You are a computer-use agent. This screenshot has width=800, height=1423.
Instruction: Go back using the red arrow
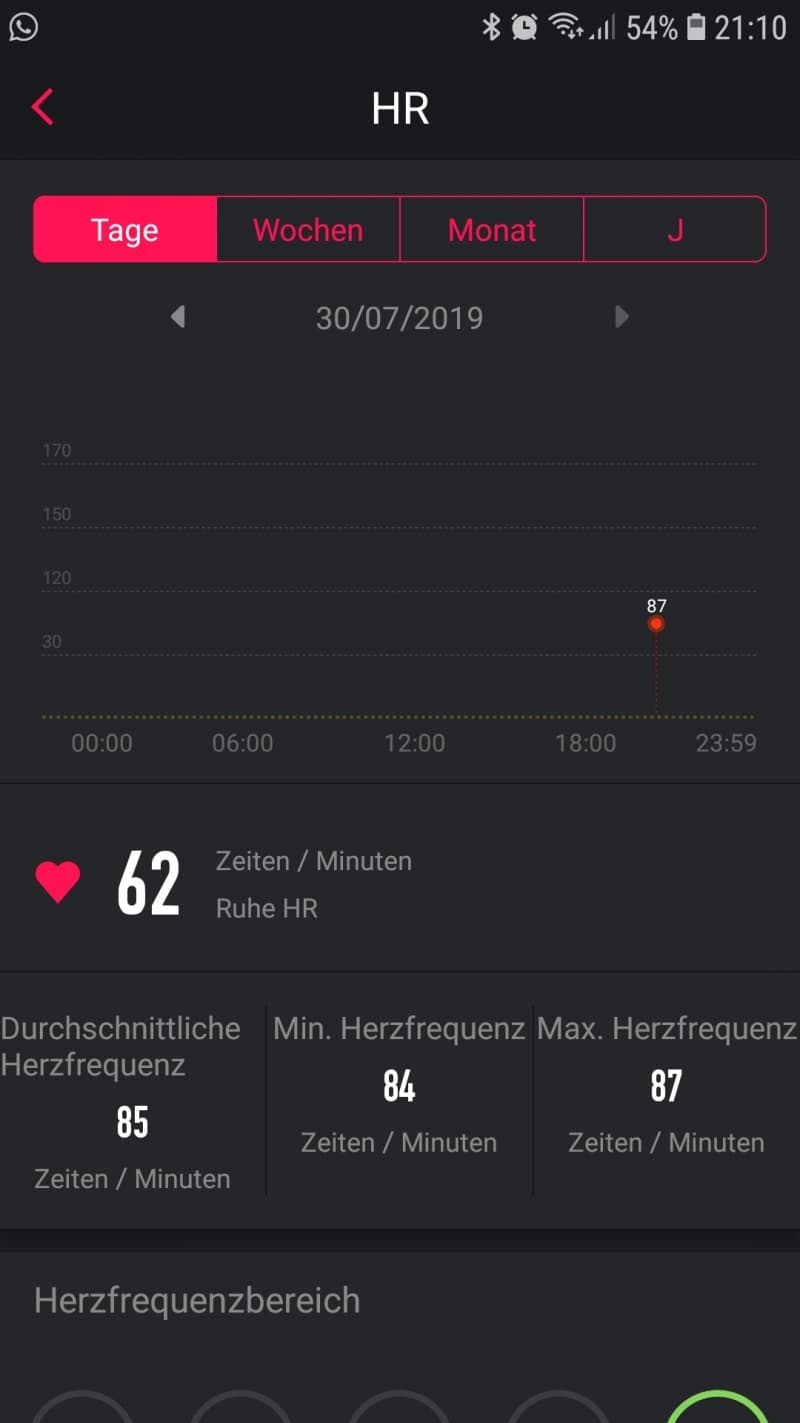(x=42, y=107)
